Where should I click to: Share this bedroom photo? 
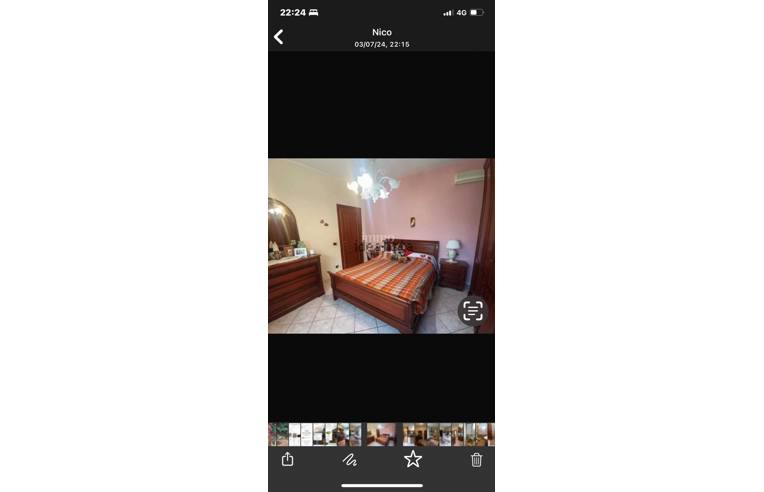click(x=288, y=459)
